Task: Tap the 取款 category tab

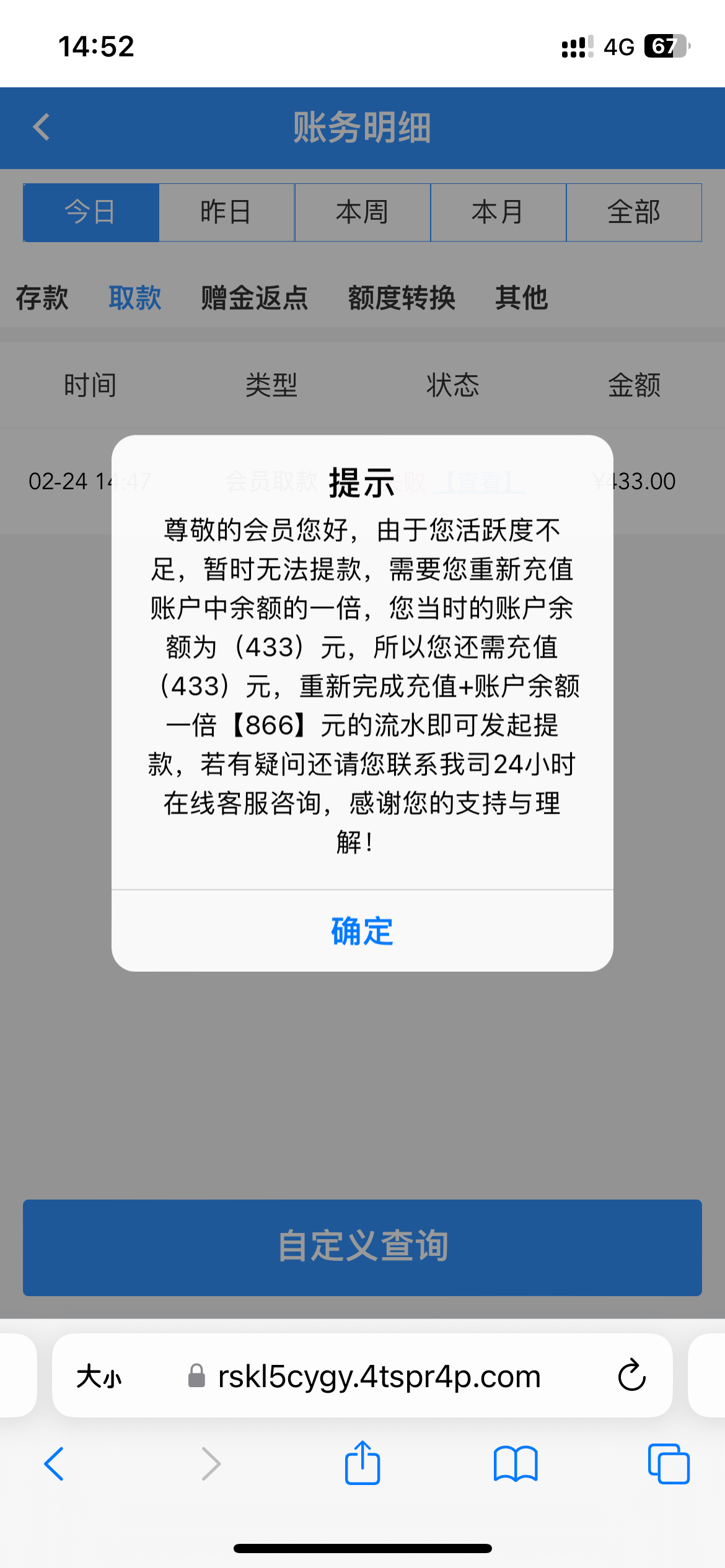Action: (135, 298)
